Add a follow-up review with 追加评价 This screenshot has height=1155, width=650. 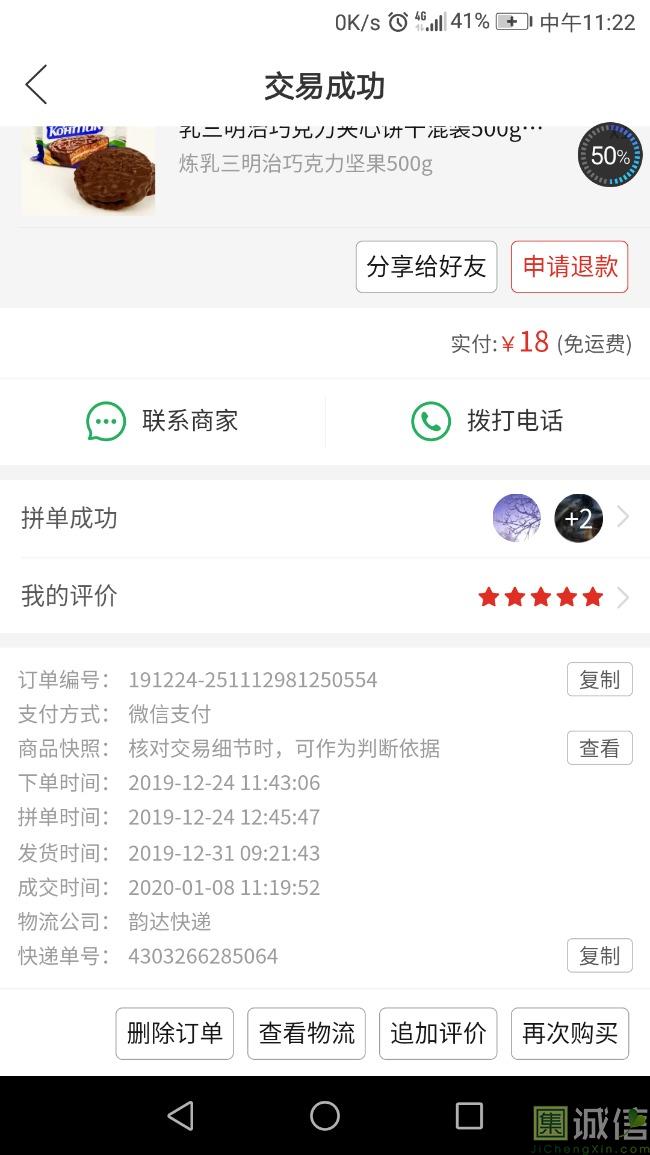coord(438,1033)
